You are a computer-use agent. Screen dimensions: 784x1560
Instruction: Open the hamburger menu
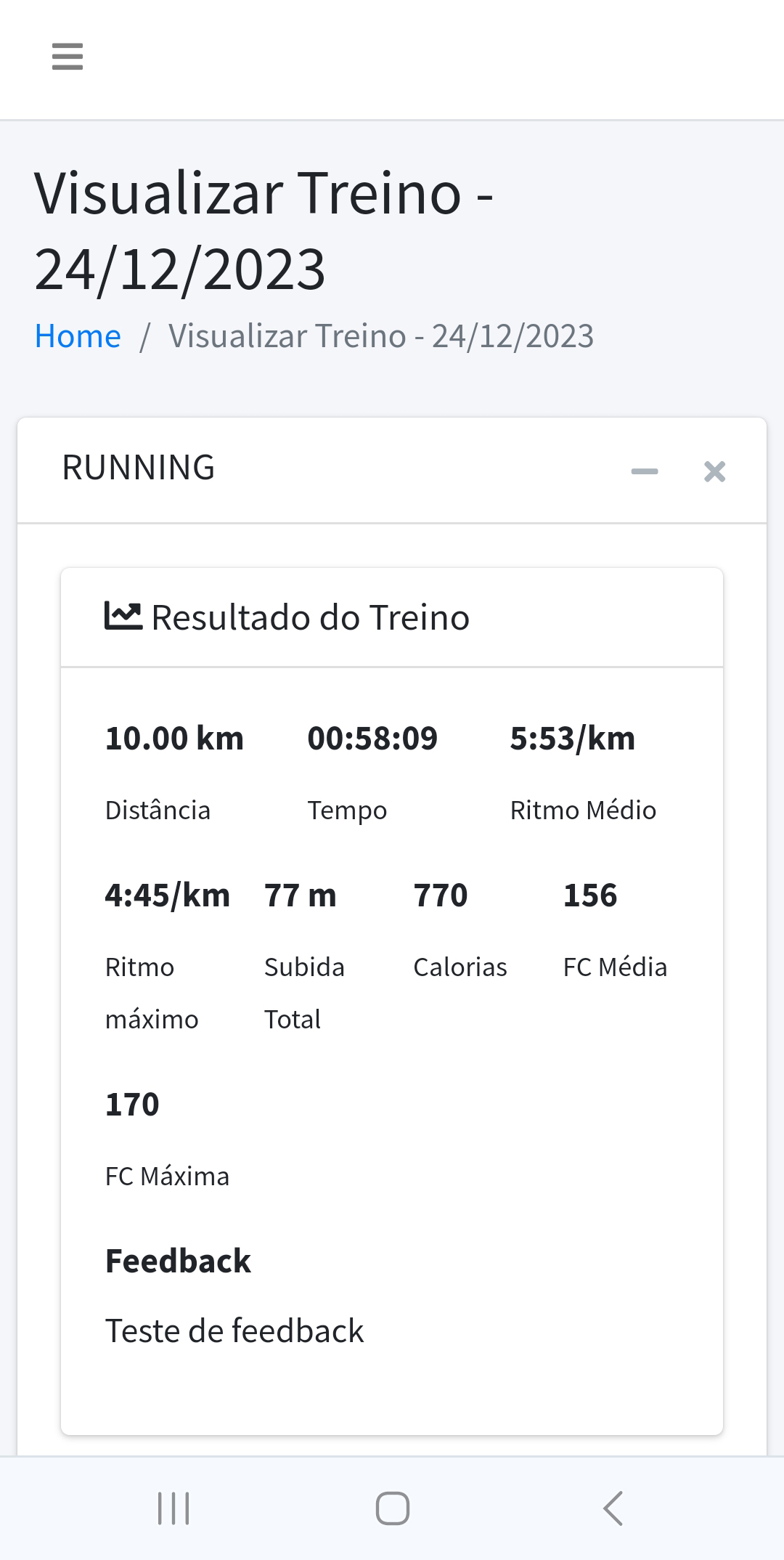pyautogui.click(x=68, y=57)
